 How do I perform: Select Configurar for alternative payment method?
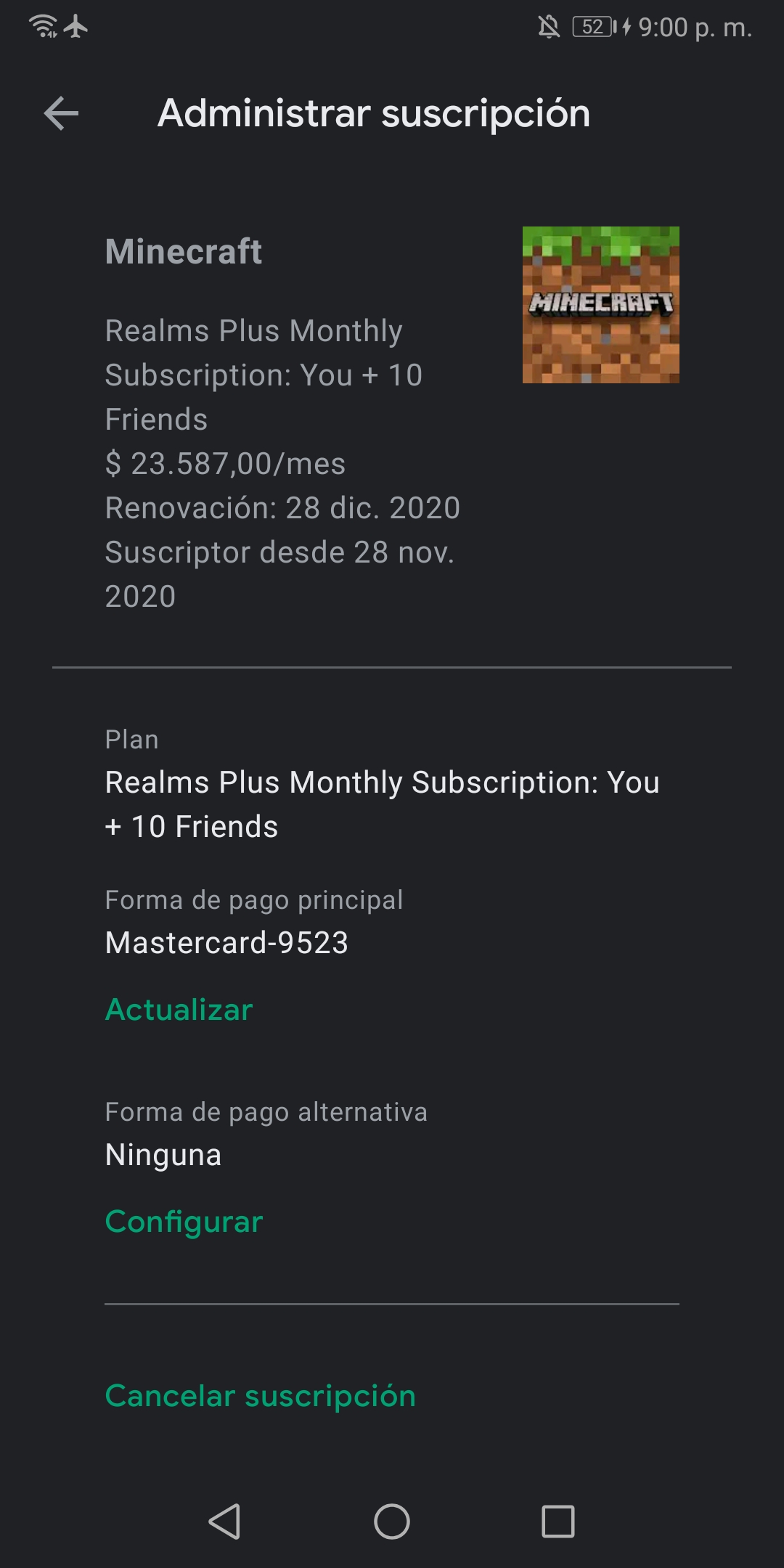184,1222
